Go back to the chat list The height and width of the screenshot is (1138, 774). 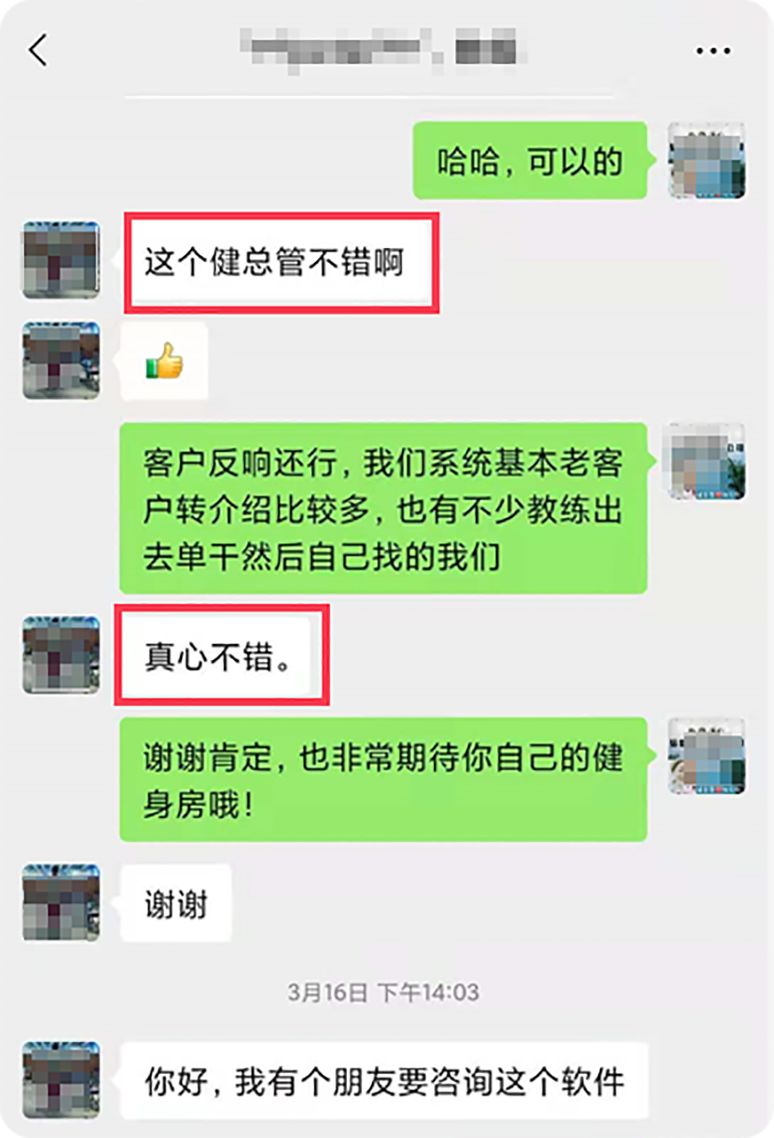tap(38, 49)
